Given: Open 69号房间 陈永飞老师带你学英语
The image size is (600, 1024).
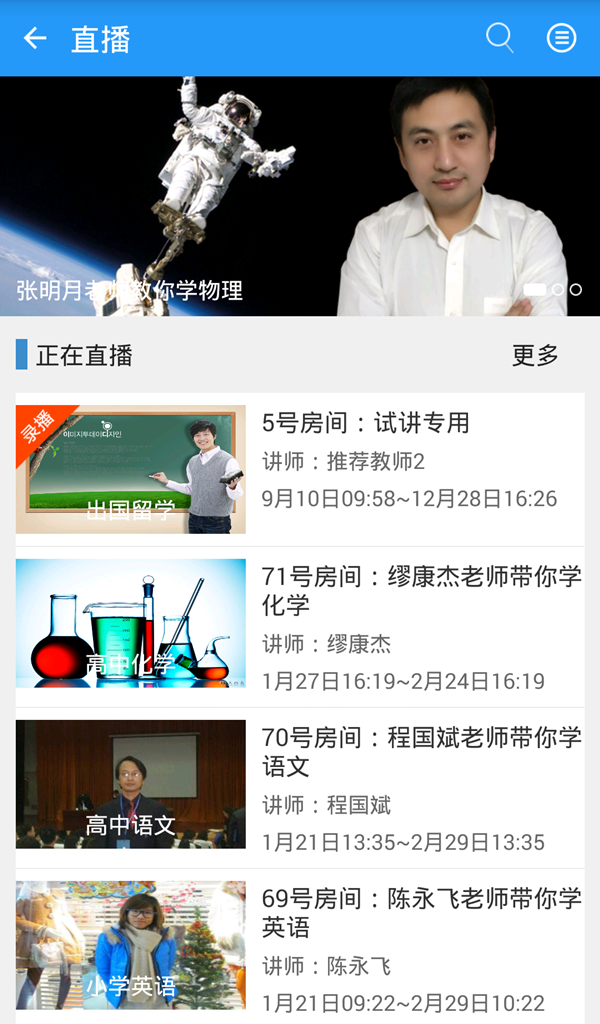Looking at the screenshot, I should coord(300,948).
